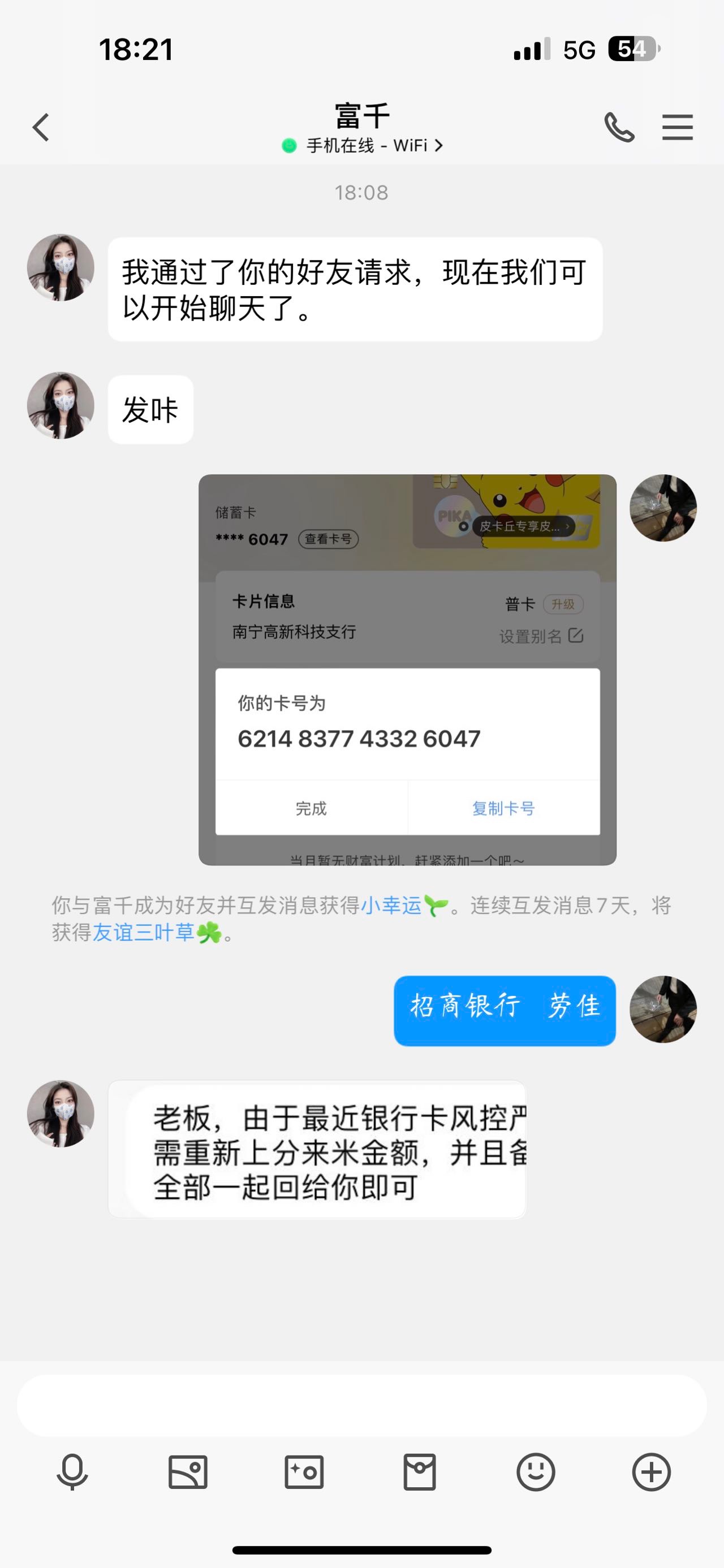Open the chat settings menu
Screen dimensions: 724x1568
coord(677,128)
